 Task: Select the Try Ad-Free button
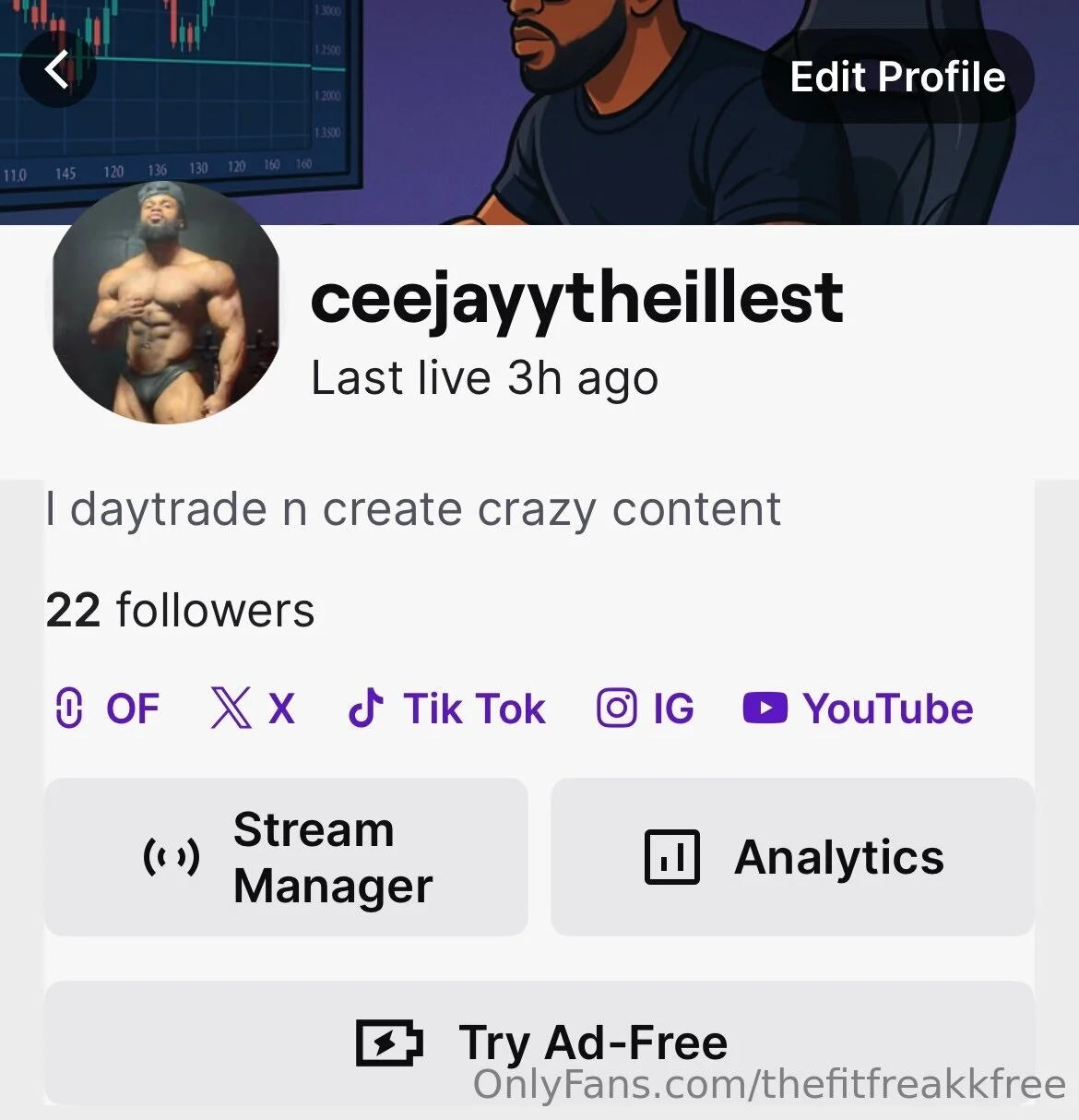(540, 1043)
